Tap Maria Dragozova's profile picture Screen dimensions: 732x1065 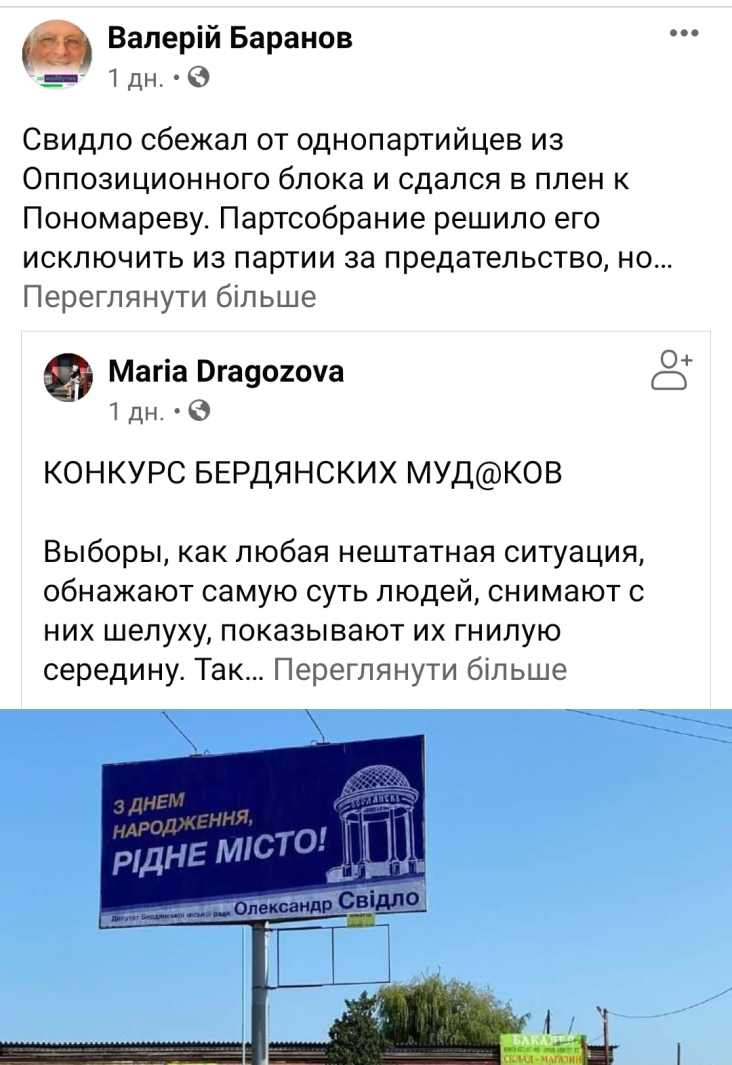click(x=68, y=383)
